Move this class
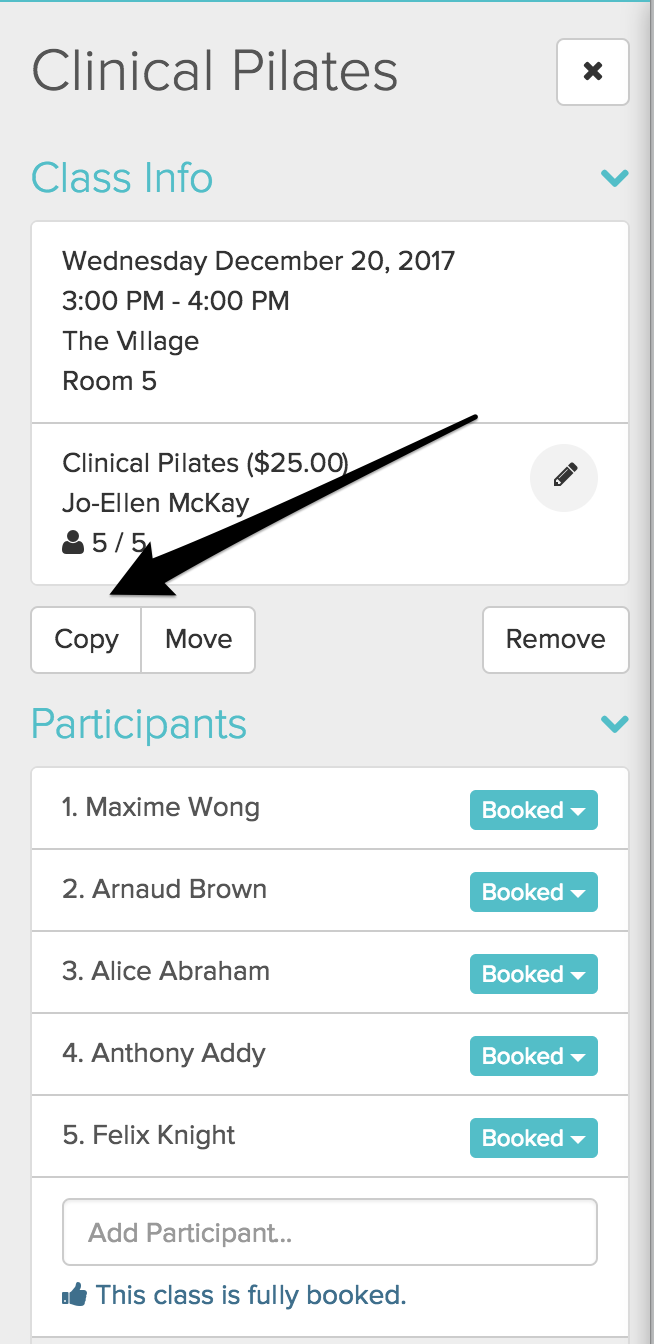This screenshot has height=1344, width=654. pyautogui.click(x=198, y=640)
